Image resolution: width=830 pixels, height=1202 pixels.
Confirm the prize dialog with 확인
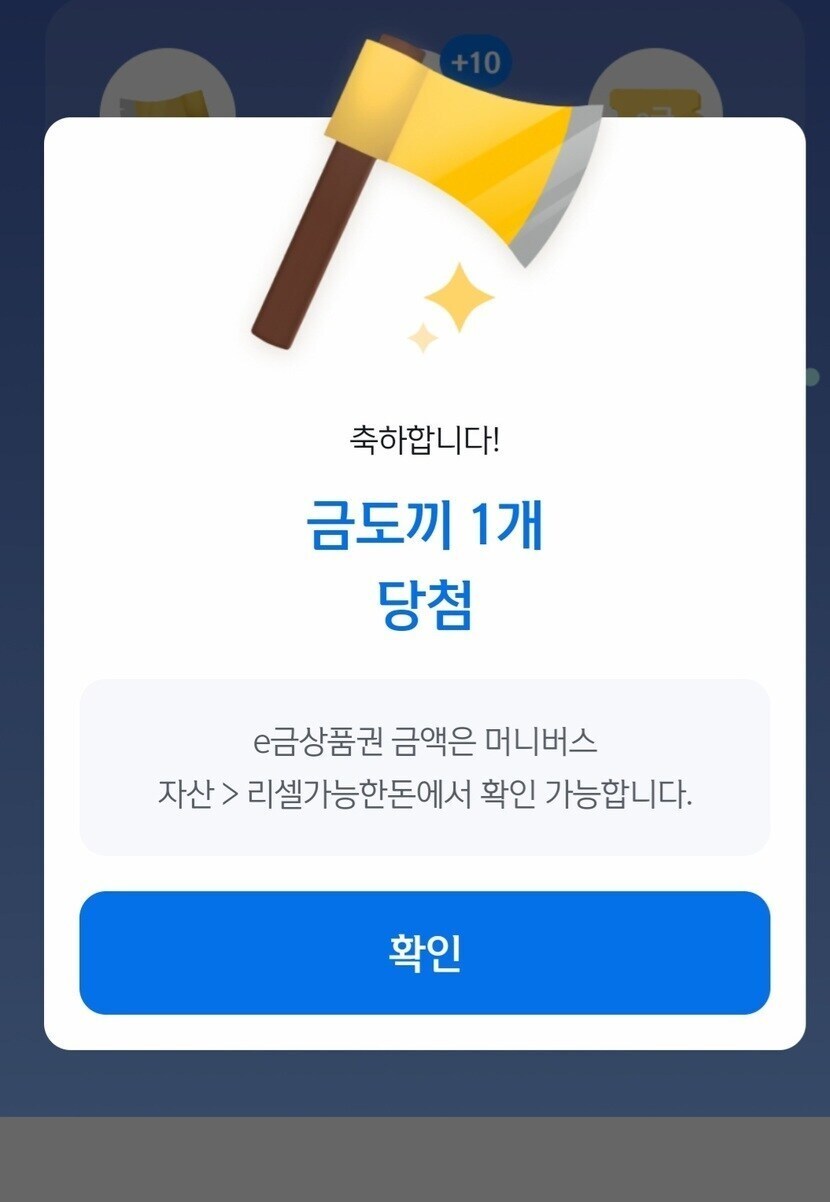(x=424, y=953)
